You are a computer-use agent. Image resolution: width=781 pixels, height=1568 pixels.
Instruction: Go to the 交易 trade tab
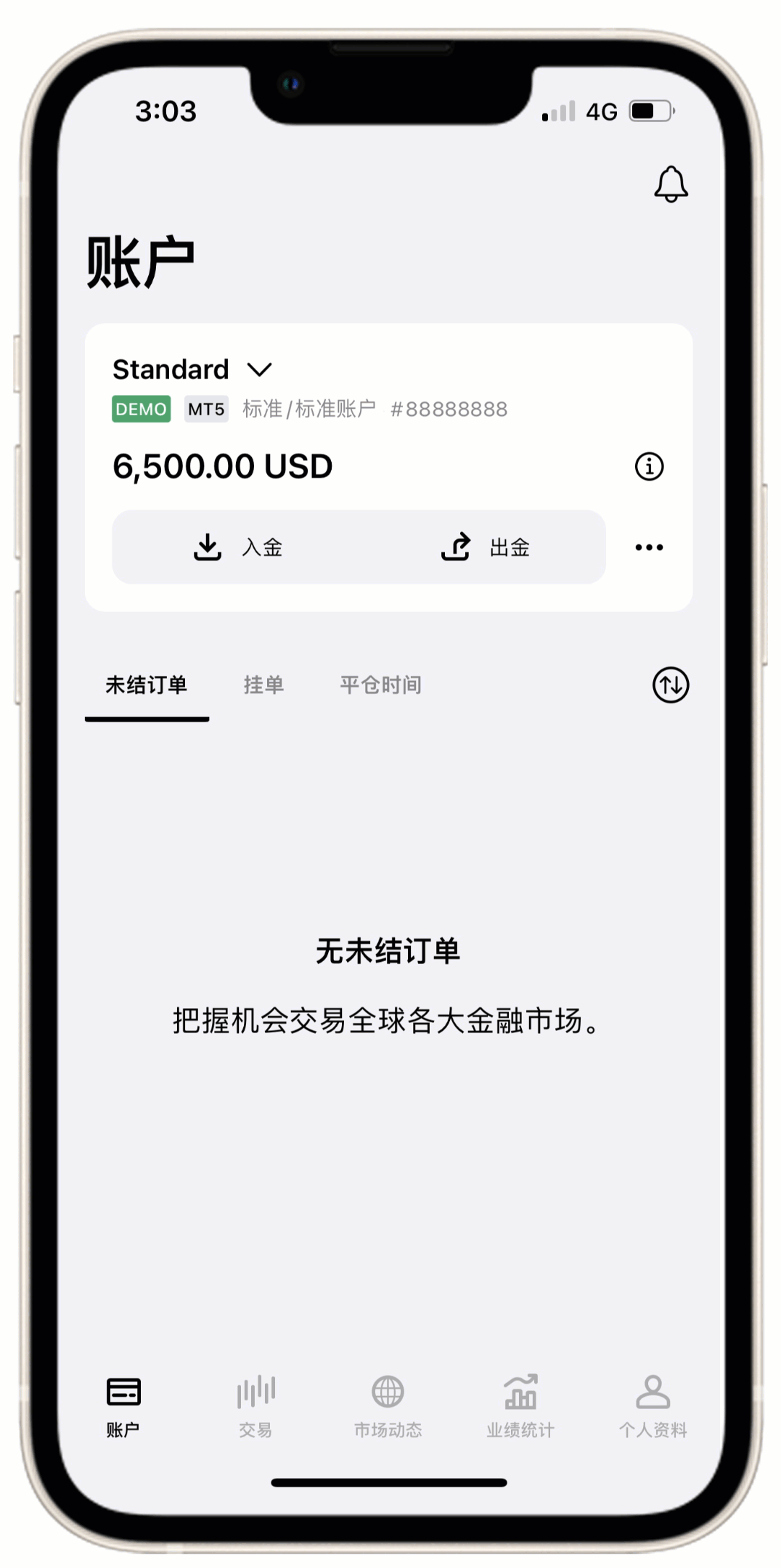point(255,1406)
